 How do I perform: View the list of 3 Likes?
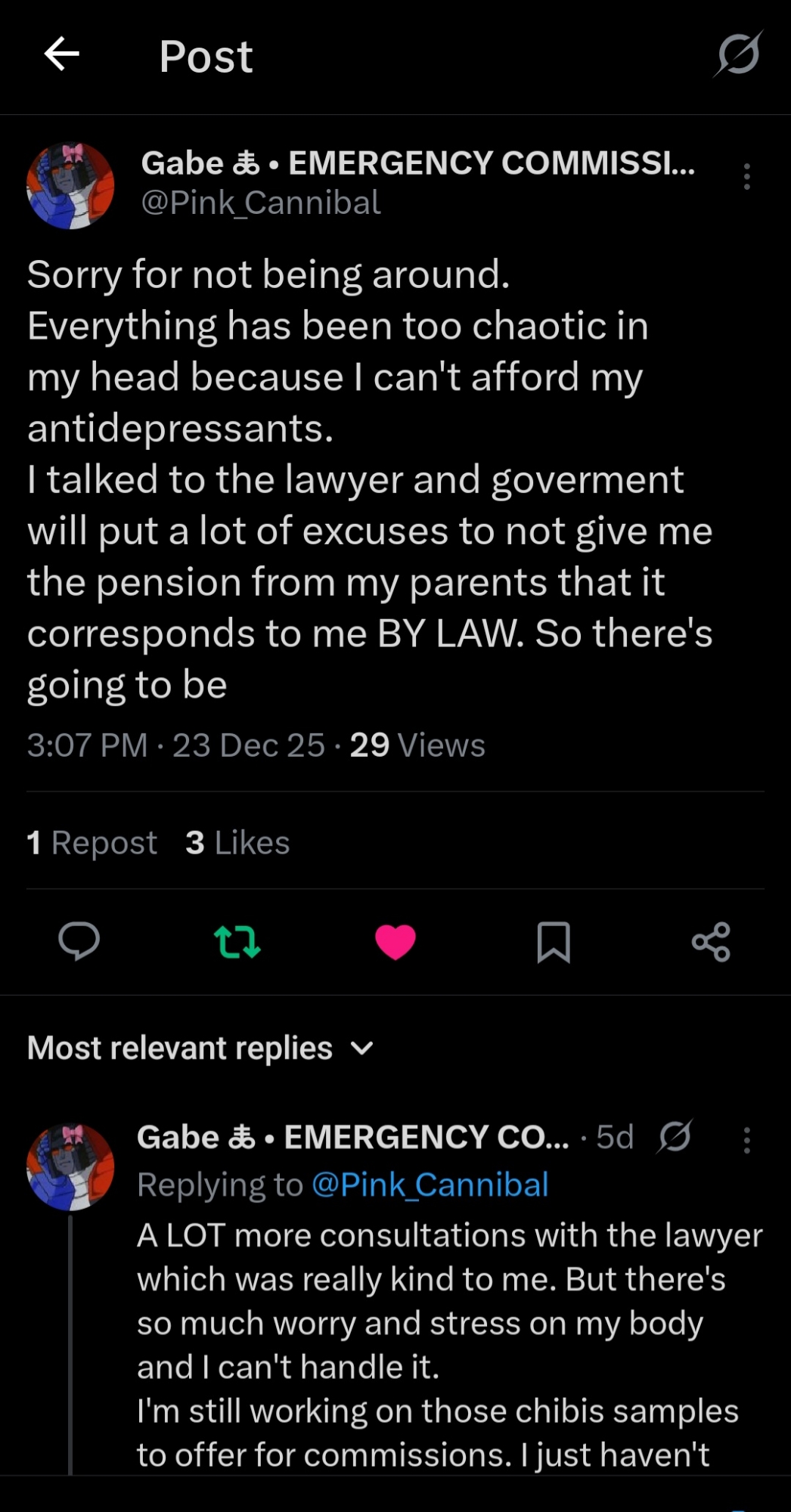point(237,842)
